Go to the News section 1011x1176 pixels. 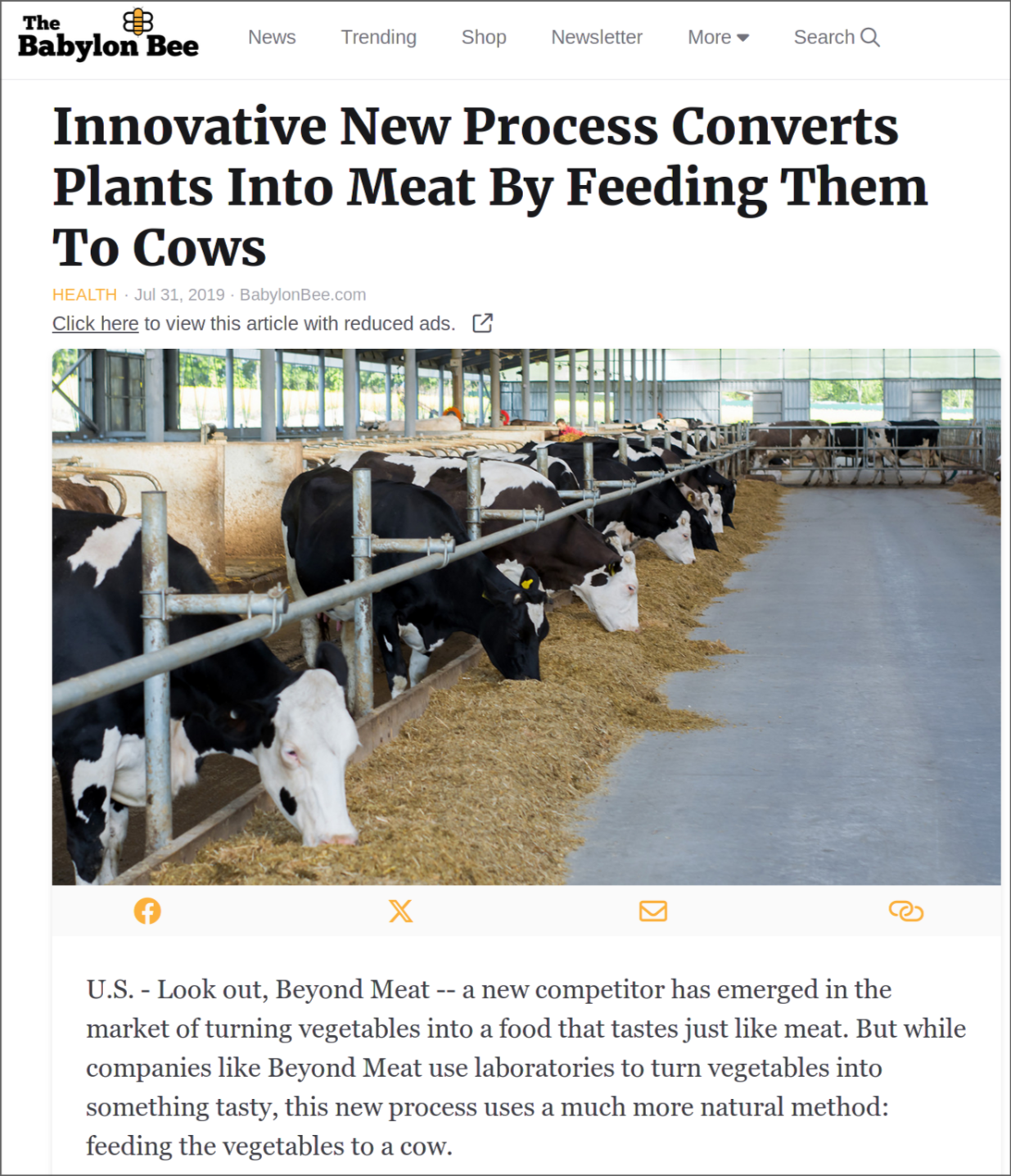coord(272,38)
